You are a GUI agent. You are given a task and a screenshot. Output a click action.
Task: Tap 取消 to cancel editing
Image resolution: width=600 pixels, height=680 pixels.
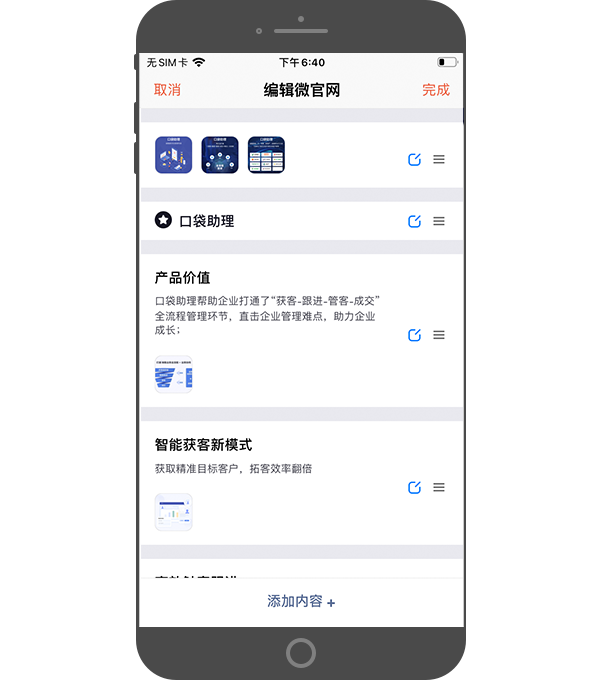point(167,90)
